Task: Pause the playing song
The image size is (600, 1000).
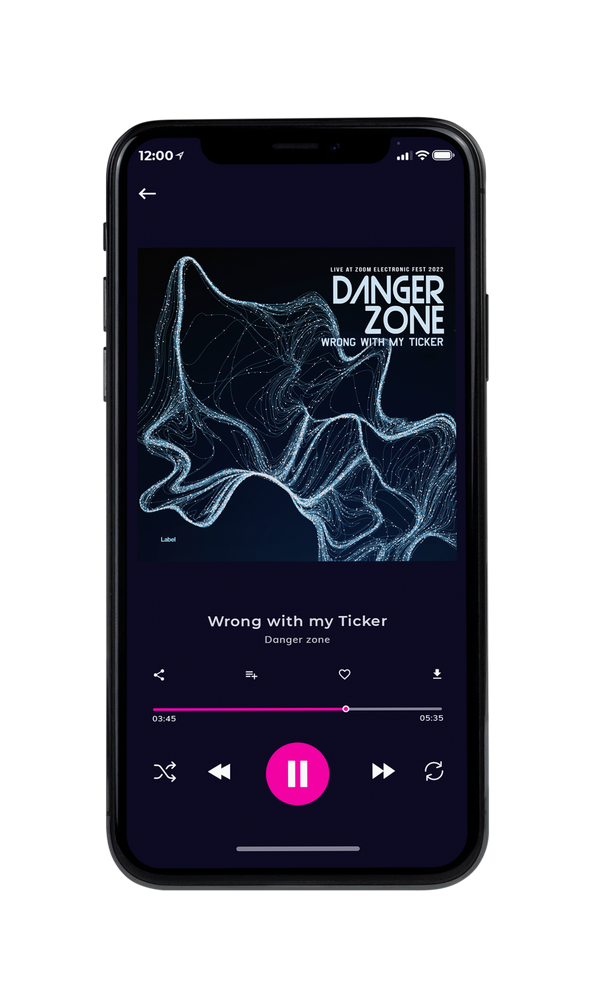Action: tap(297, 773)
